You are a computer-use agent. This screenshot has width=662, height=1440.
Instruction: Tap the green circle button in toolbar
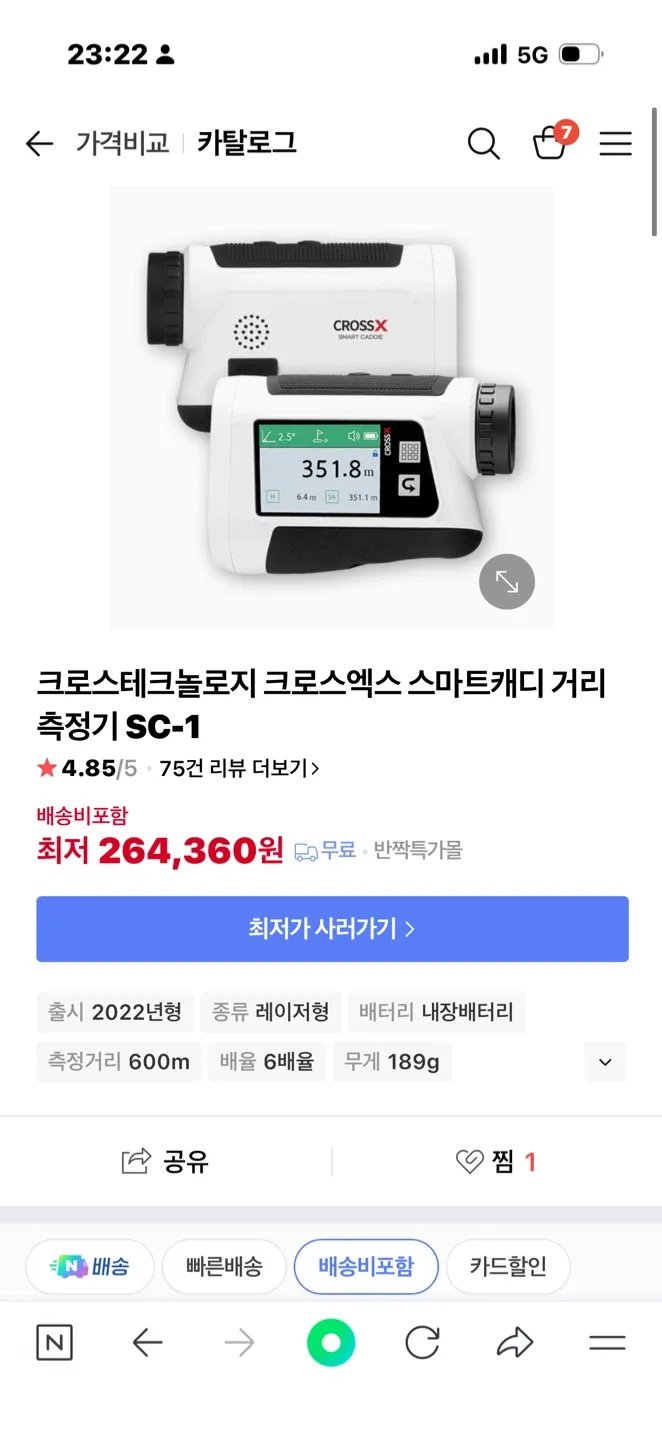pyautogui.click(x=331, y=1343)
